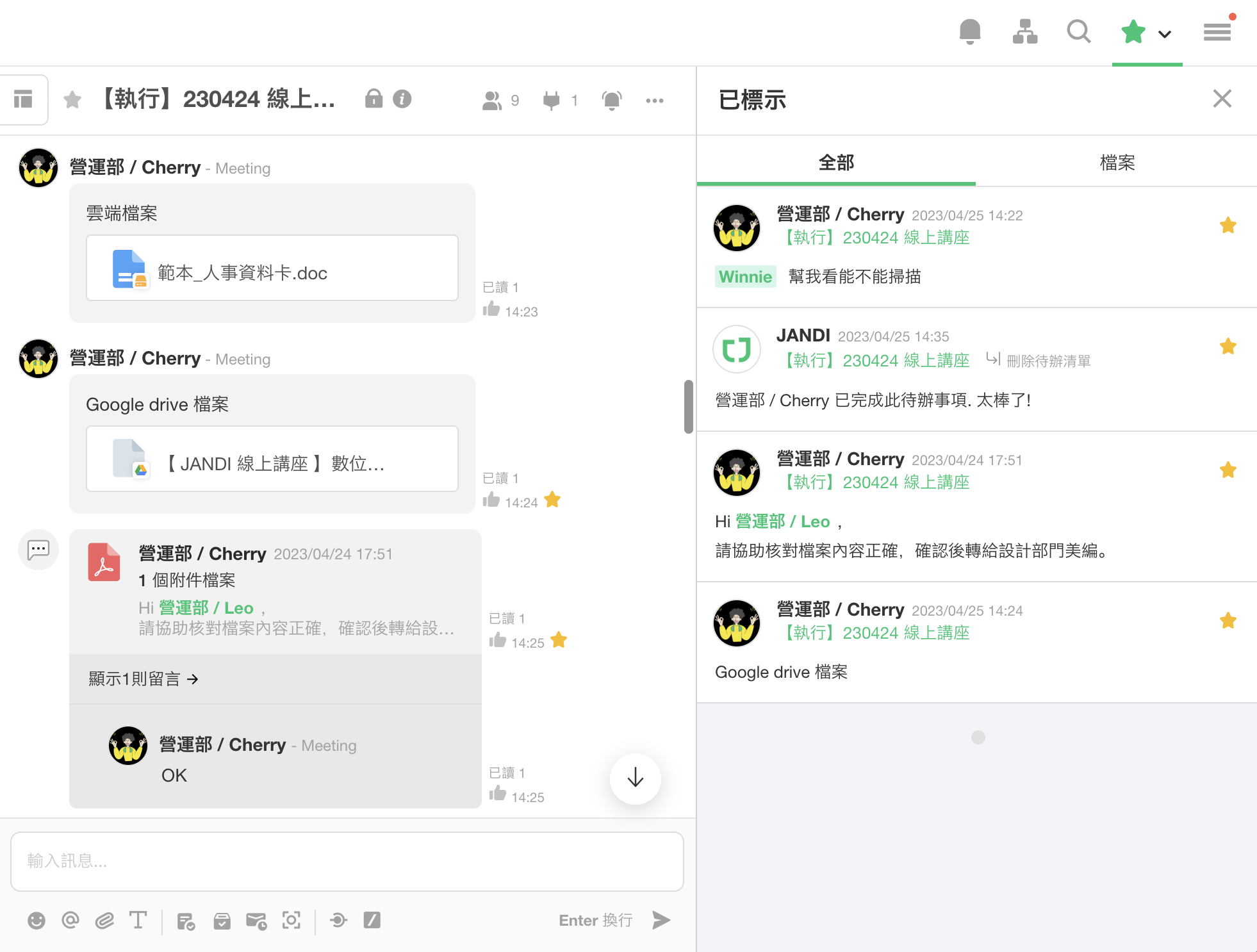Jump to latest message with down arrow

[635, 778]
